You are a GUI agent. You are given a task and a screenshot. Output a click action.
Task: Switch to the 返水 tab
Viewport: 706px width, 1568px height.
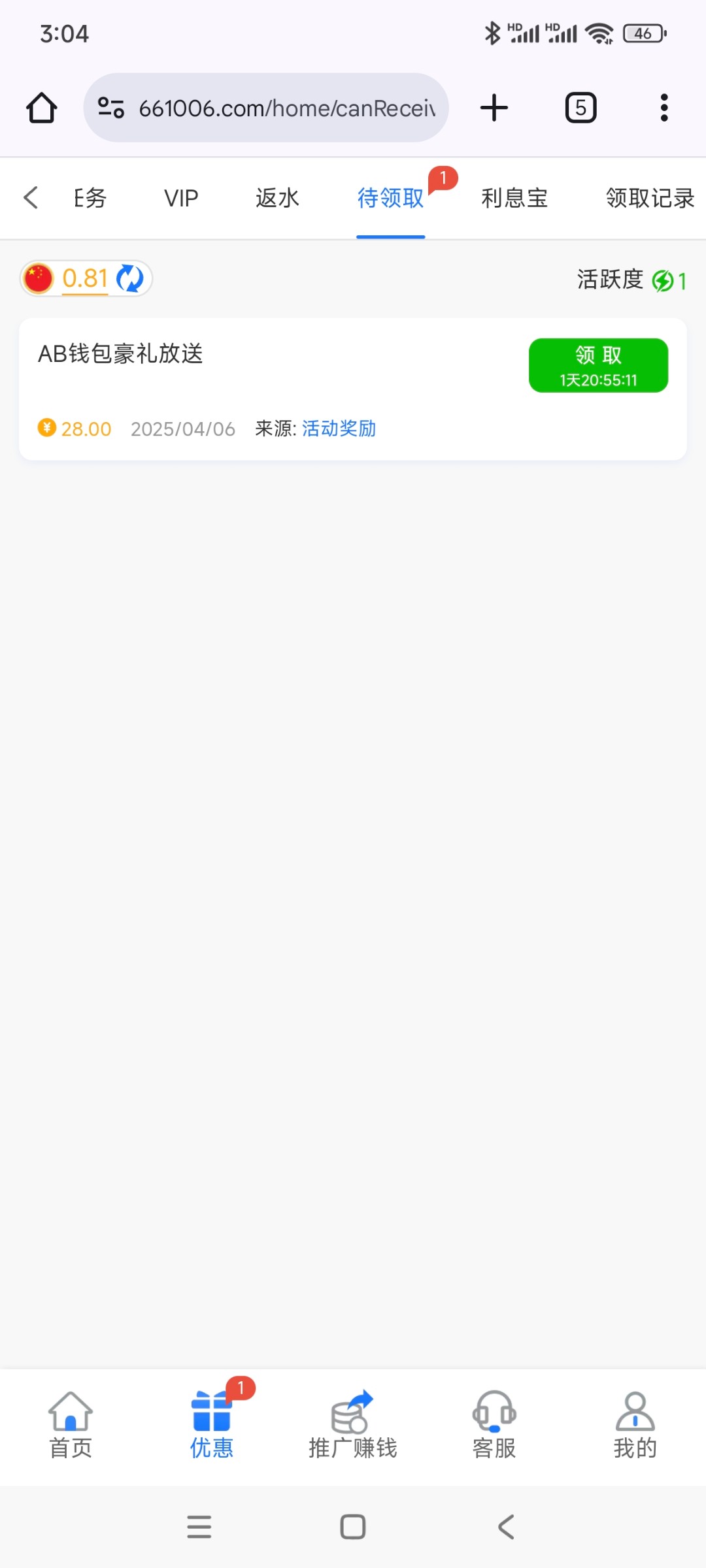click(x=277, y=198)
